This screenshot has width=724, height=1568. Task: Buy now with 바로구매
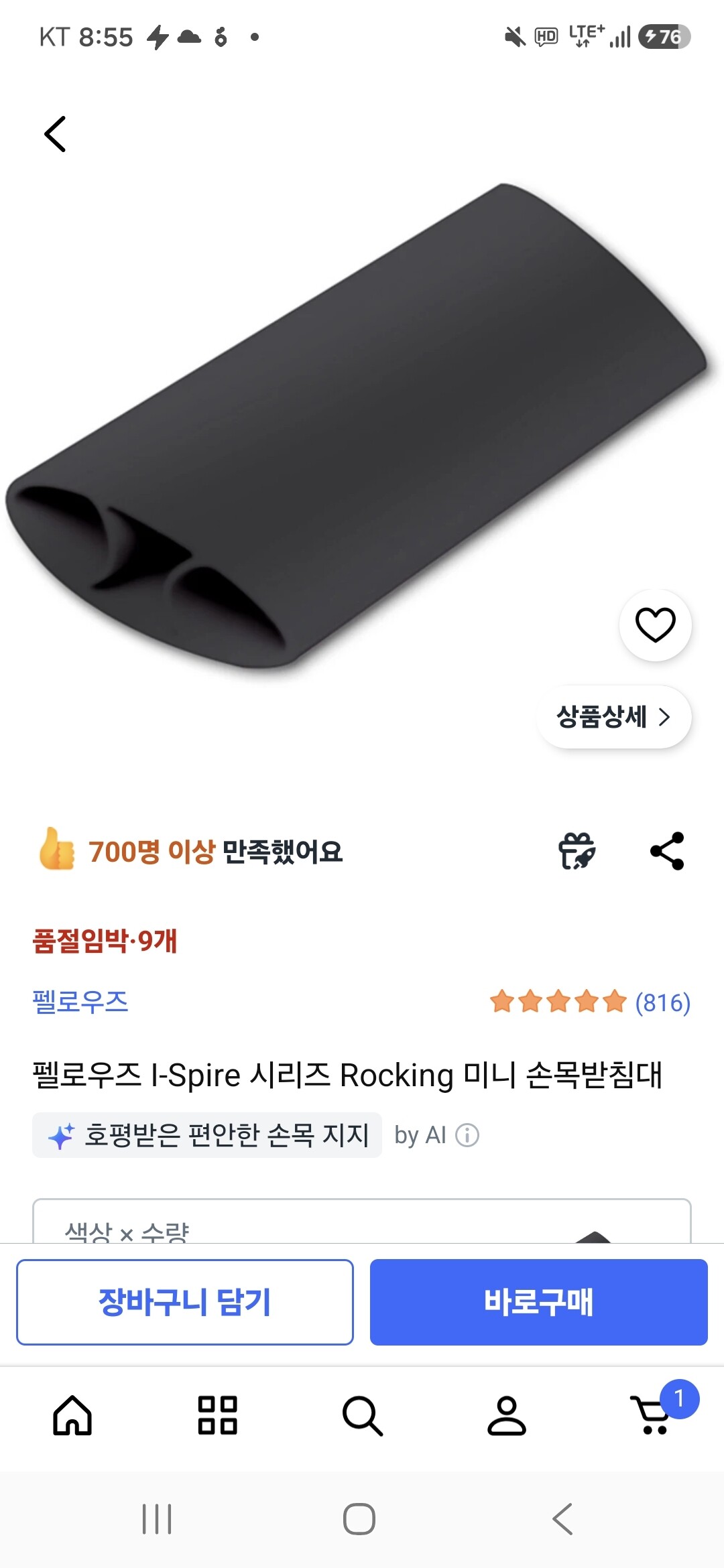pyautogui.click(x=539, y=1302)
